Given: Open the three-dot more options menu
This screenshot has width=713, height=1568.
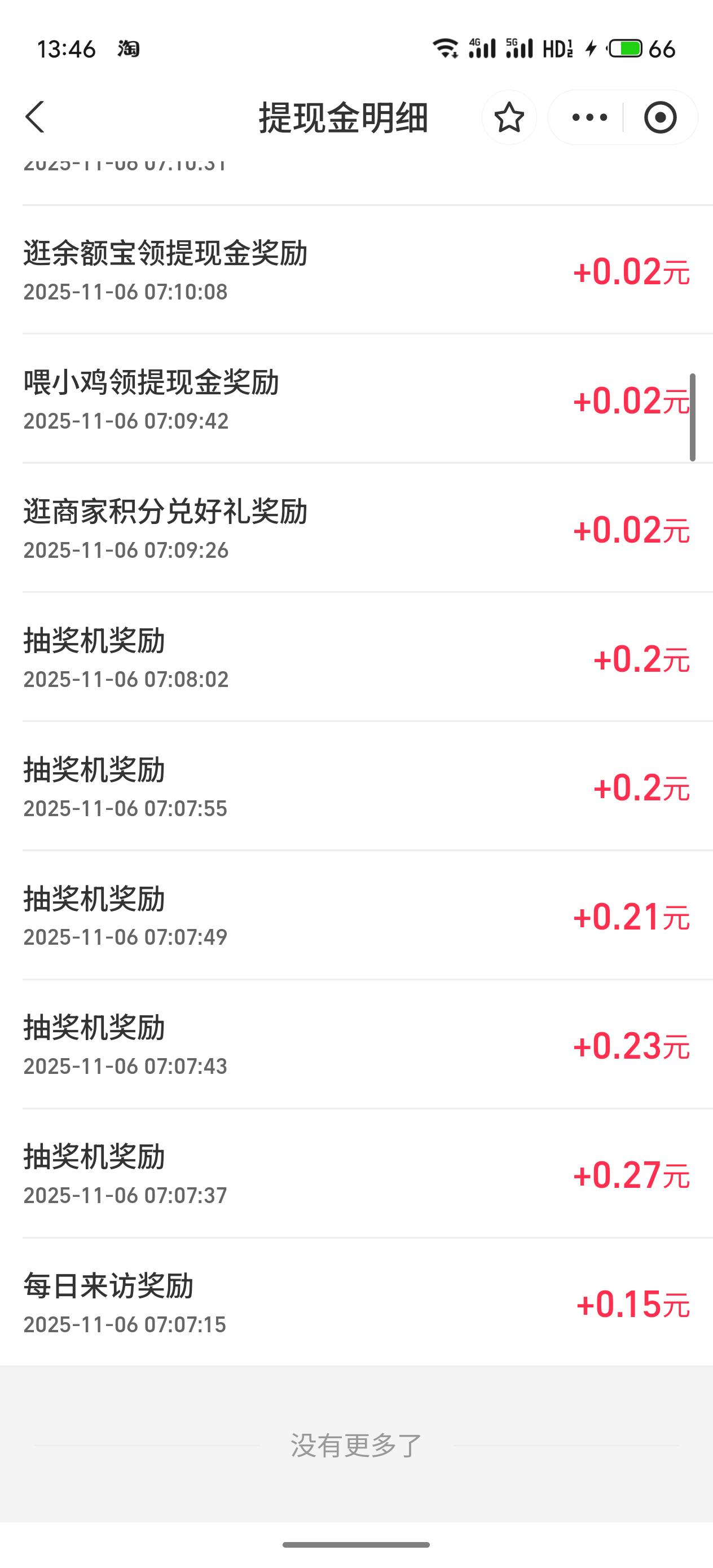Looking at the screenshot, I should point(589,117).
